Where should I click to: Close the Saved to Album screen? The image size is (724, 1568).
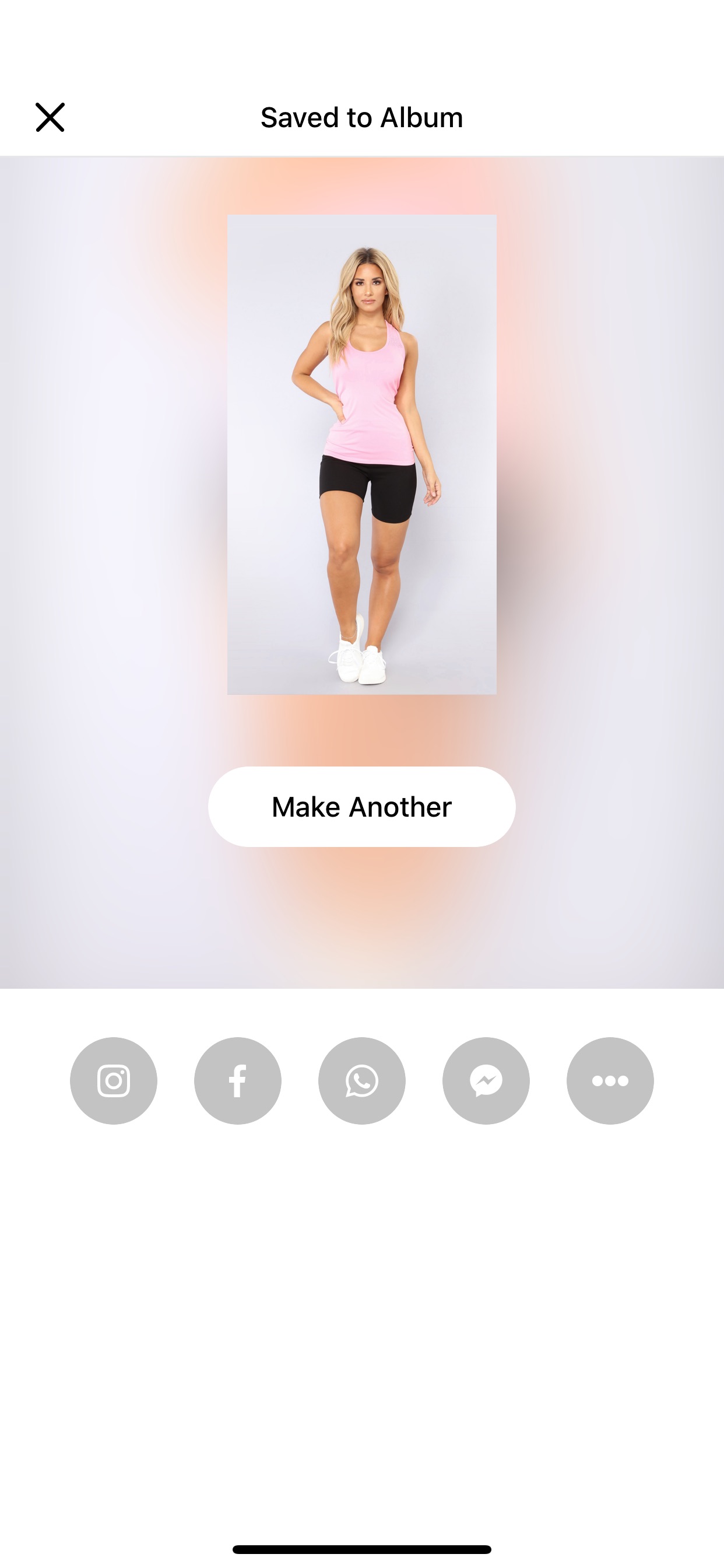coord(50,117)
